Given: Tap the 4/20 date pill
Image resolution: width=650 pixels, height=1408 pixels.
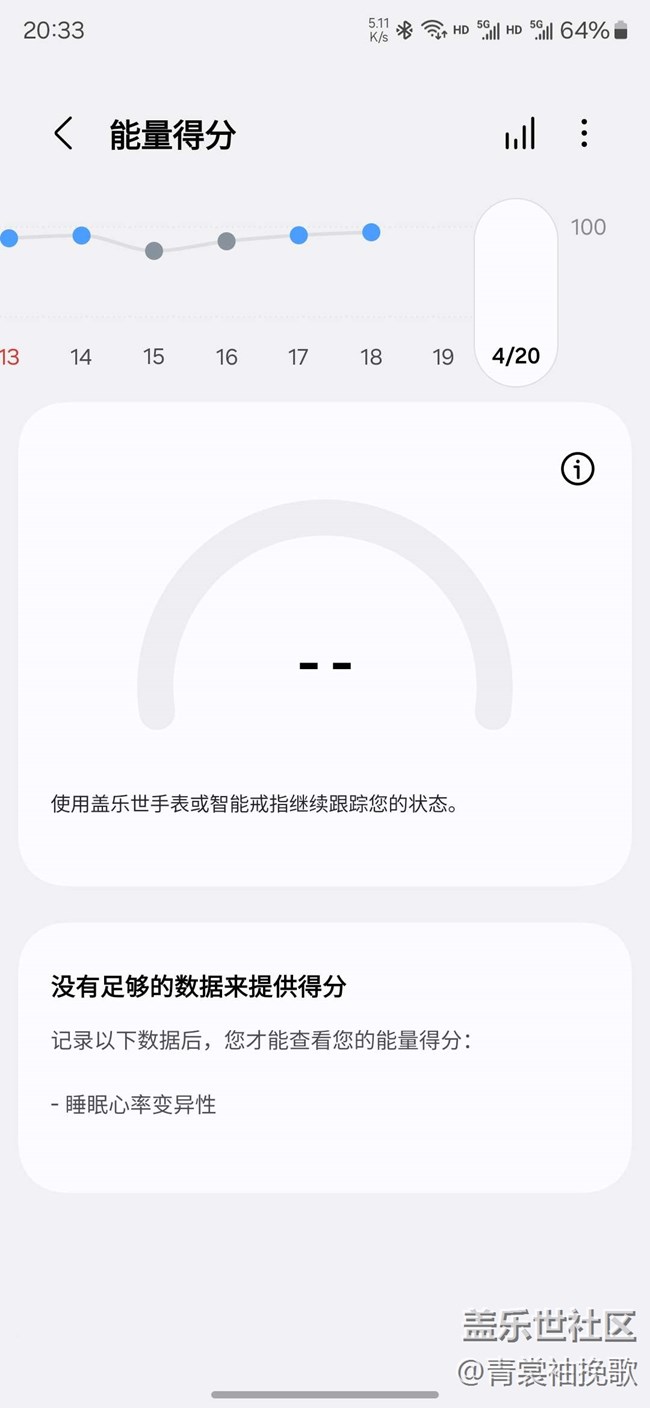Looking at the screenshot, I should tap(515, 300).
